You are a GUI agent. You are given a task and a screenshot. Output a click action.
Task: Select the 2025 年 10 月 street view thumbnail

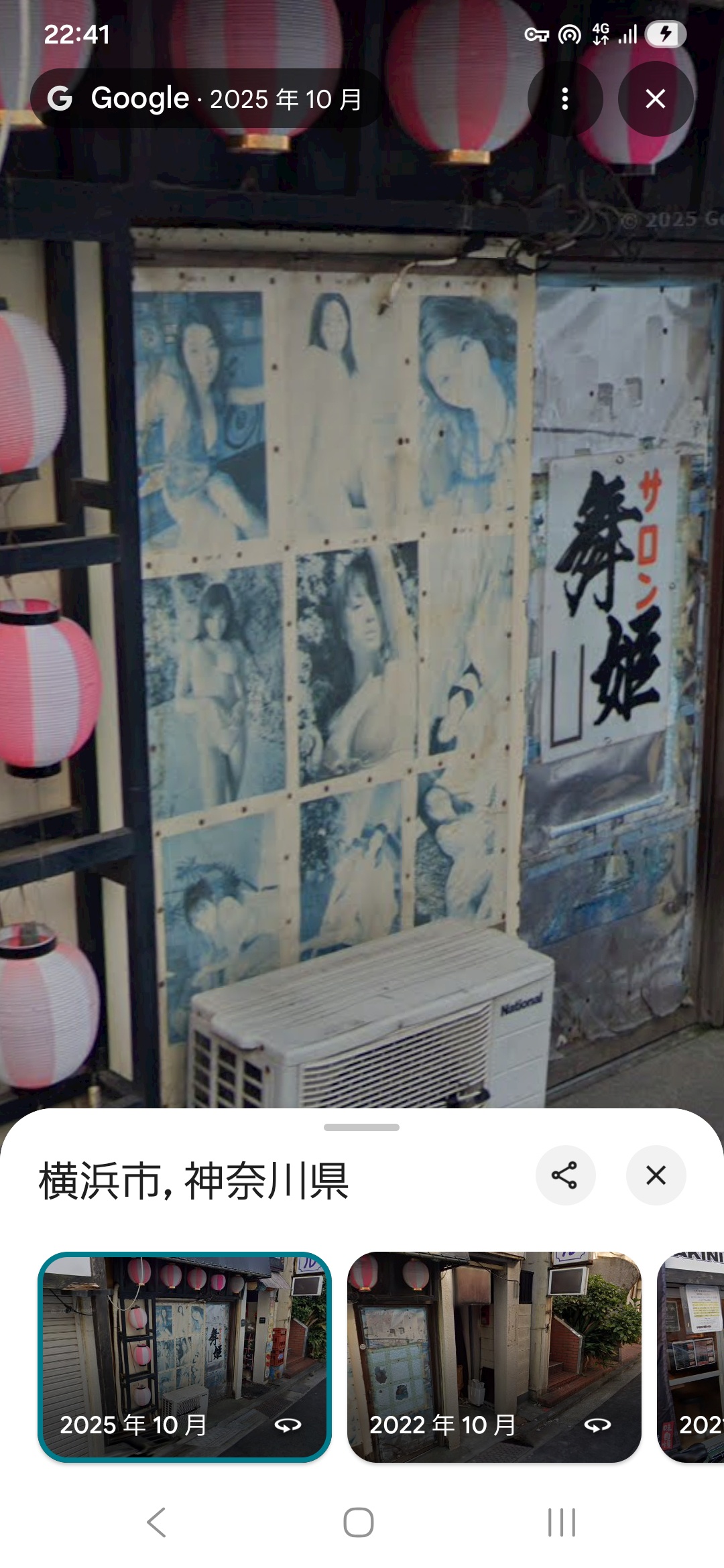click(x=184, y=1356)
